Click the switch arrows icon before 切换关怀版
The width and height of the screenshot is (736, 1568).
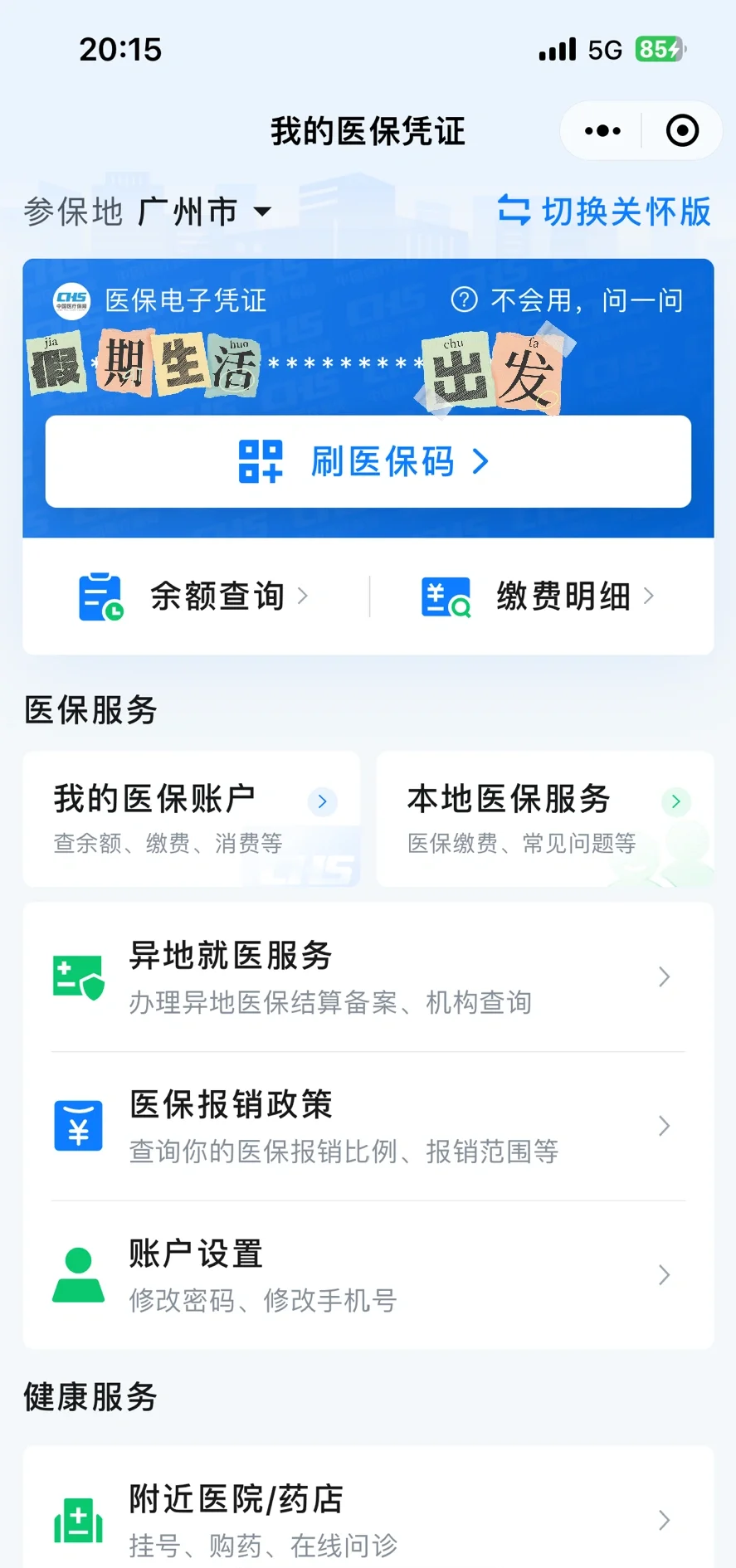point(514,212)
